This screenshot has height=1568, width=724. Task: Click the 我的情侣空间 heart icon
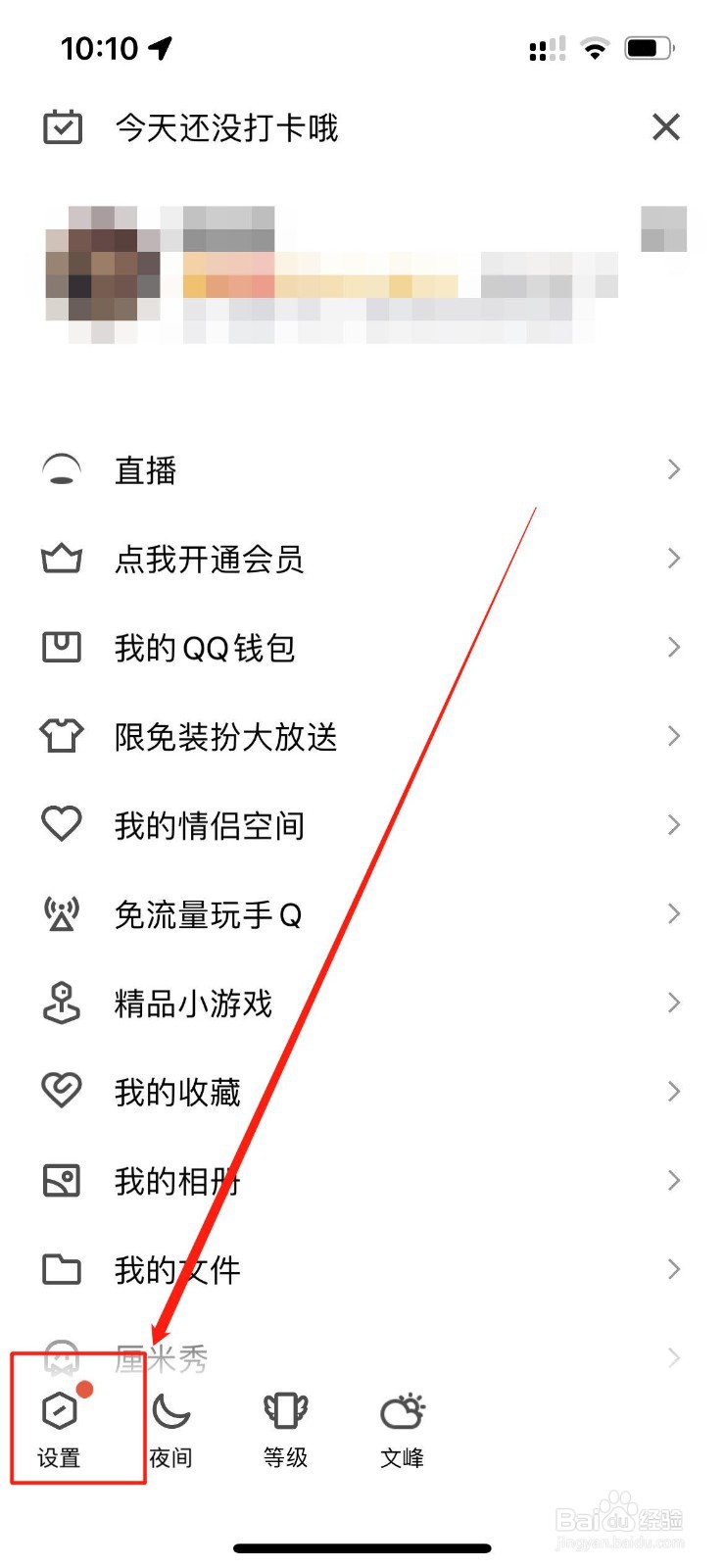click(61, 825)
